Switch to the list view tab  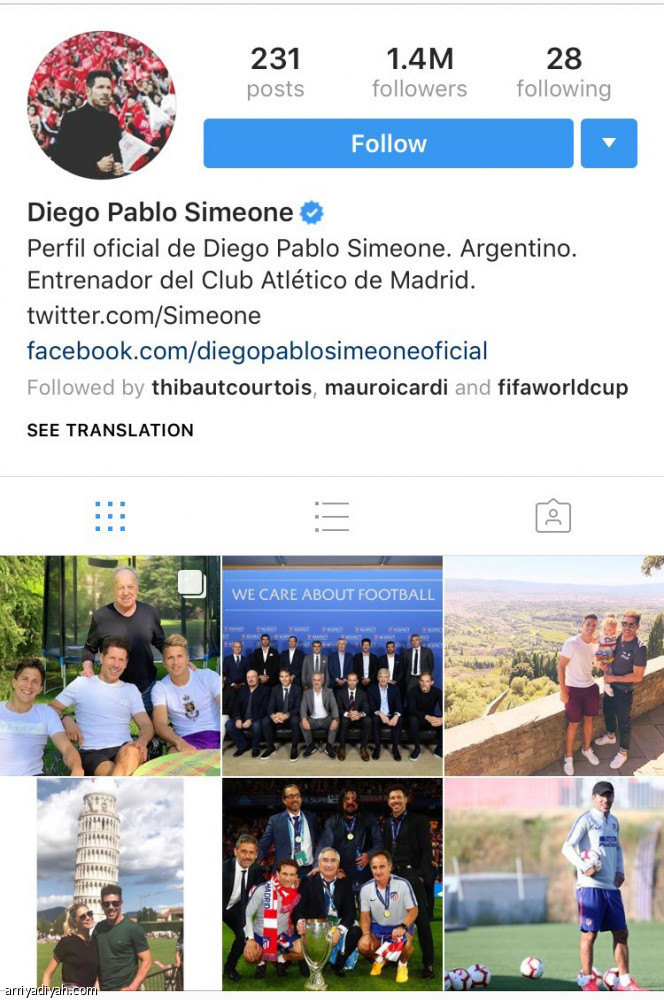331,516
